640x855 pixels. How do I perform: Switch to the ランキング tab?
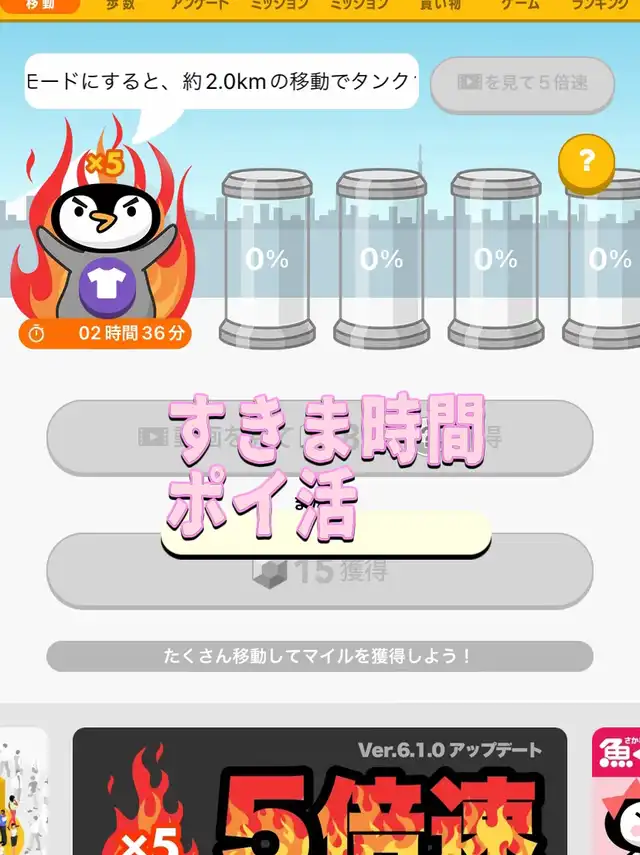602,5
